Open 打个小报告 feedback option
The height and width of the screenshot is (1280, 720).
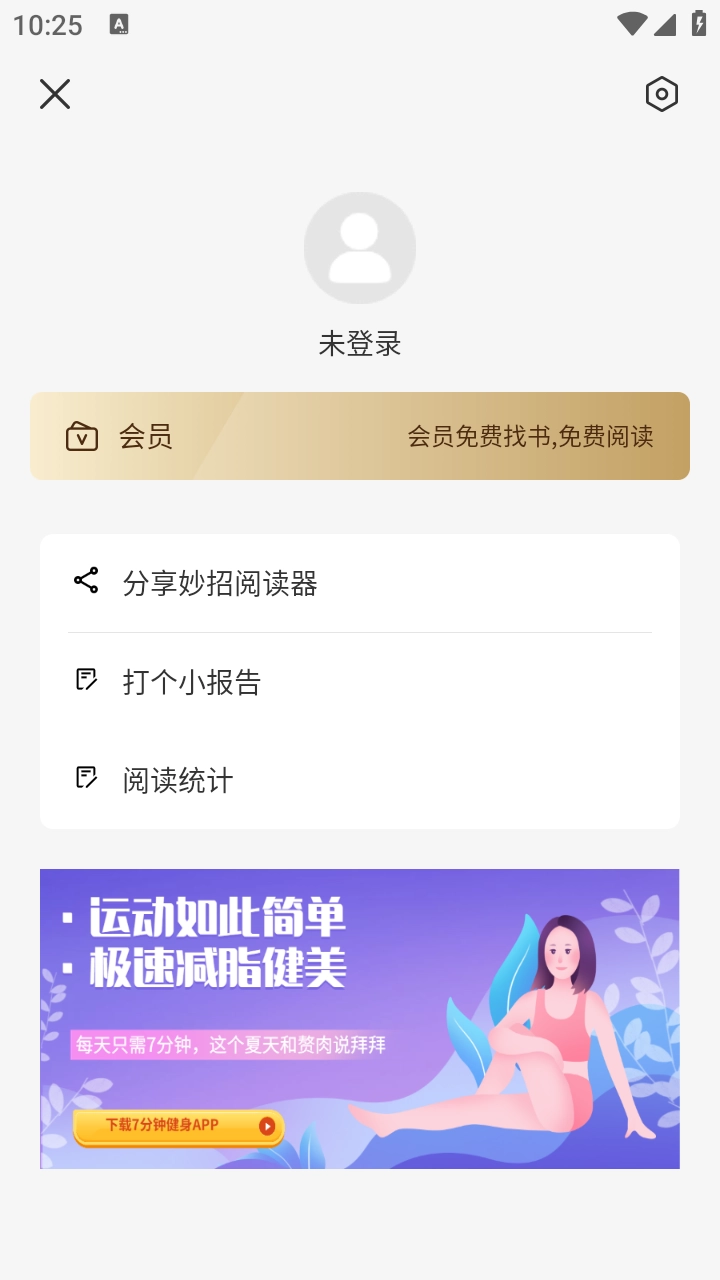190,682
